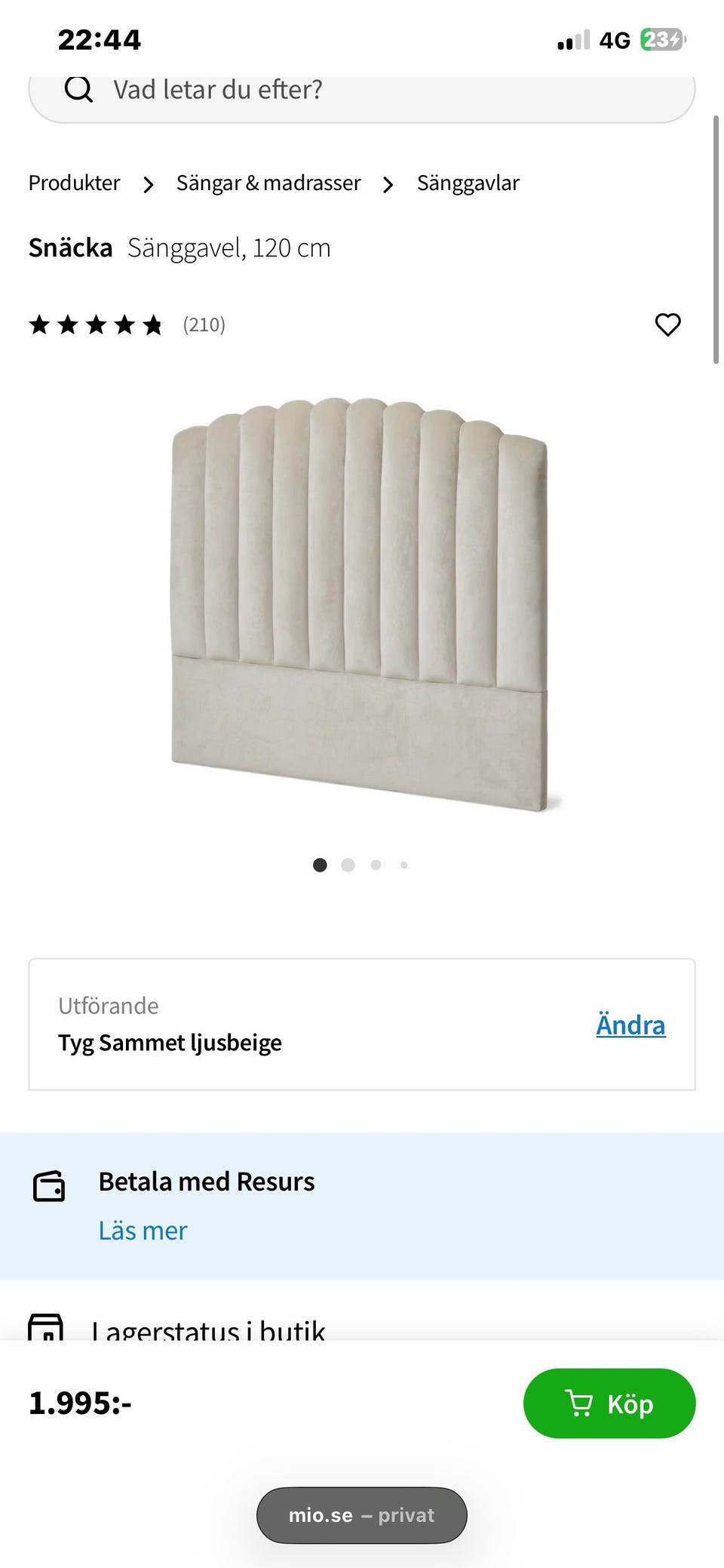Viewport: 724px width, 1568px height.
Task: Jump to the second image dot
Action: tap(348, 865)
